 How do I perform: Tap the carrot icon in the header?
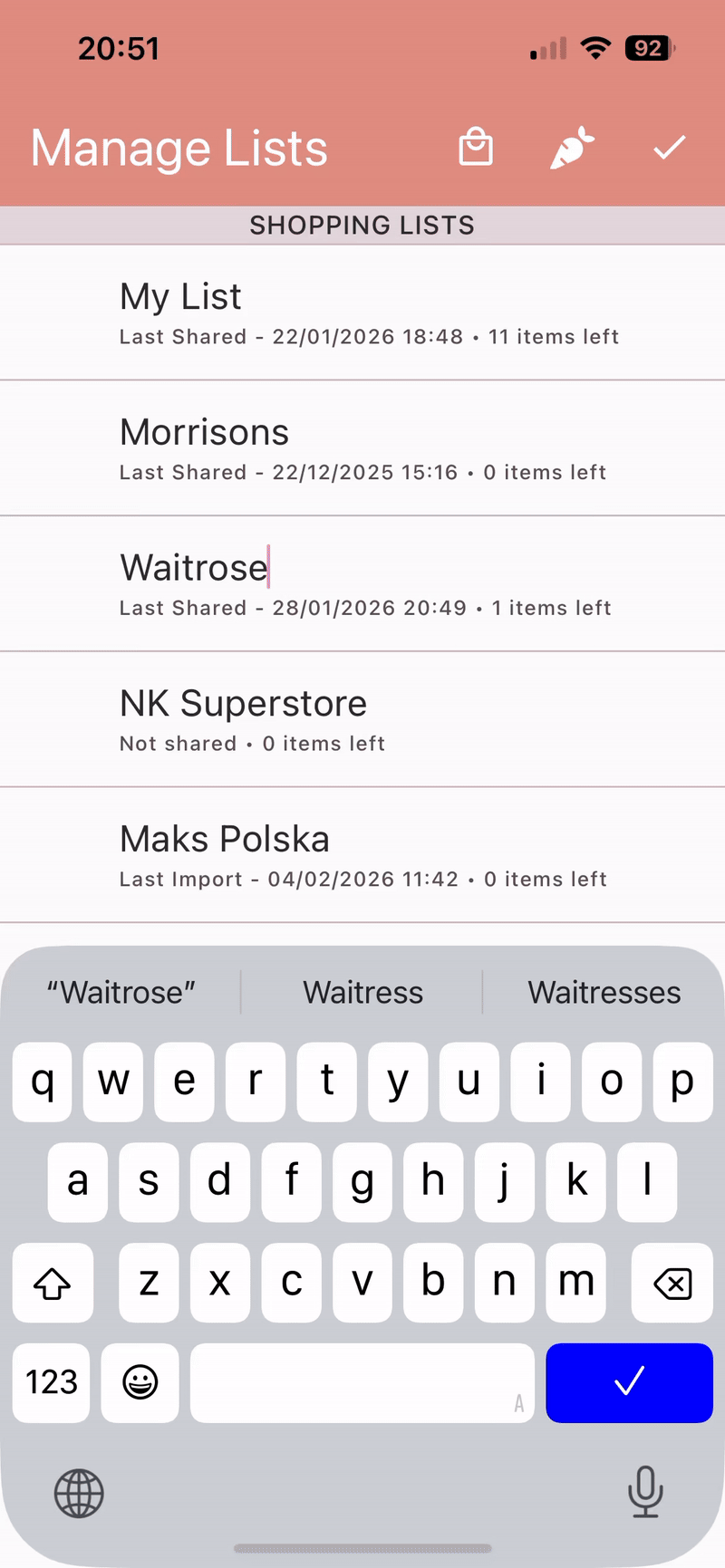[x=573, y=148]
